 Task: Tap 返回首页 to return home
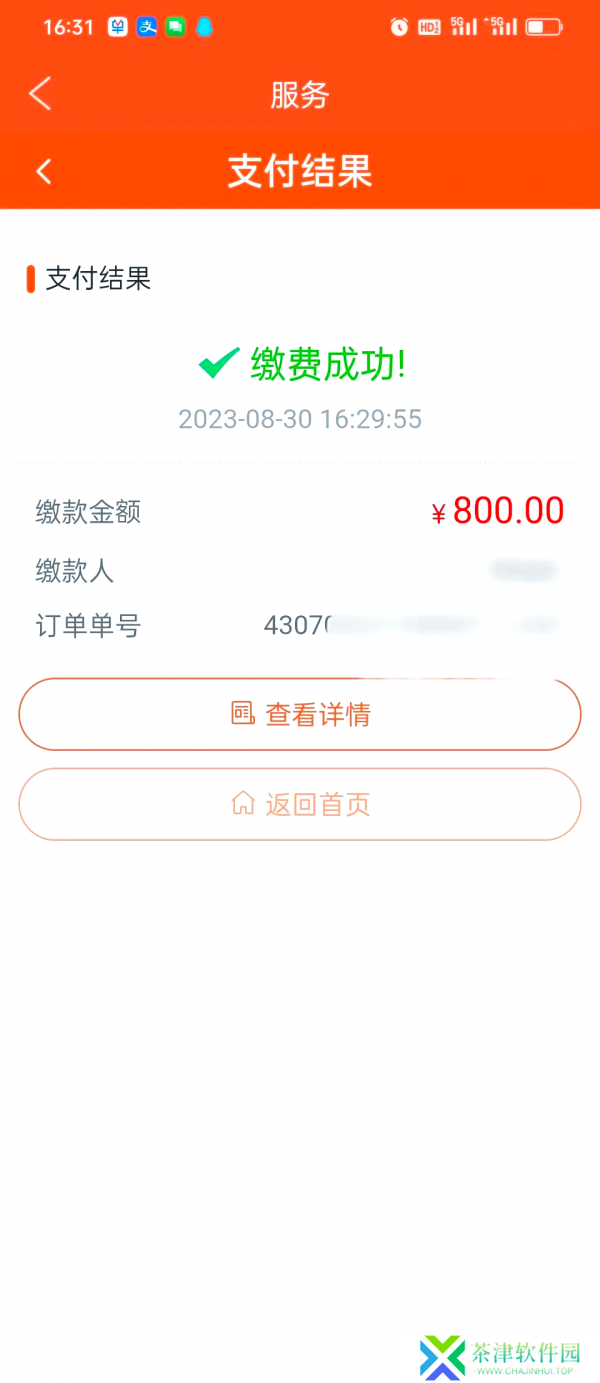click(x=300, y=804)
